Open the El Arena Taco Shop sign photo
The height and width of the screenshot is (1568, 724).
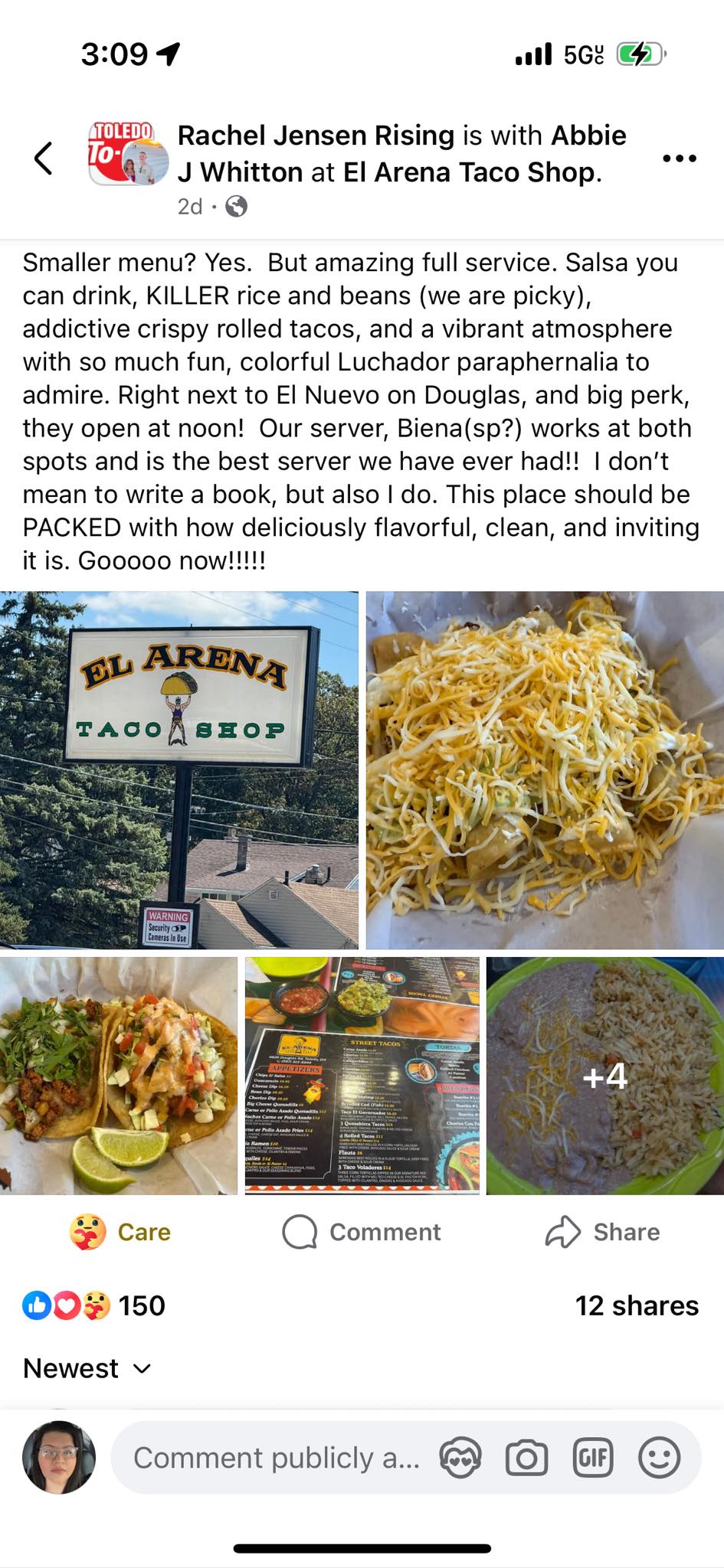[179, 769]
